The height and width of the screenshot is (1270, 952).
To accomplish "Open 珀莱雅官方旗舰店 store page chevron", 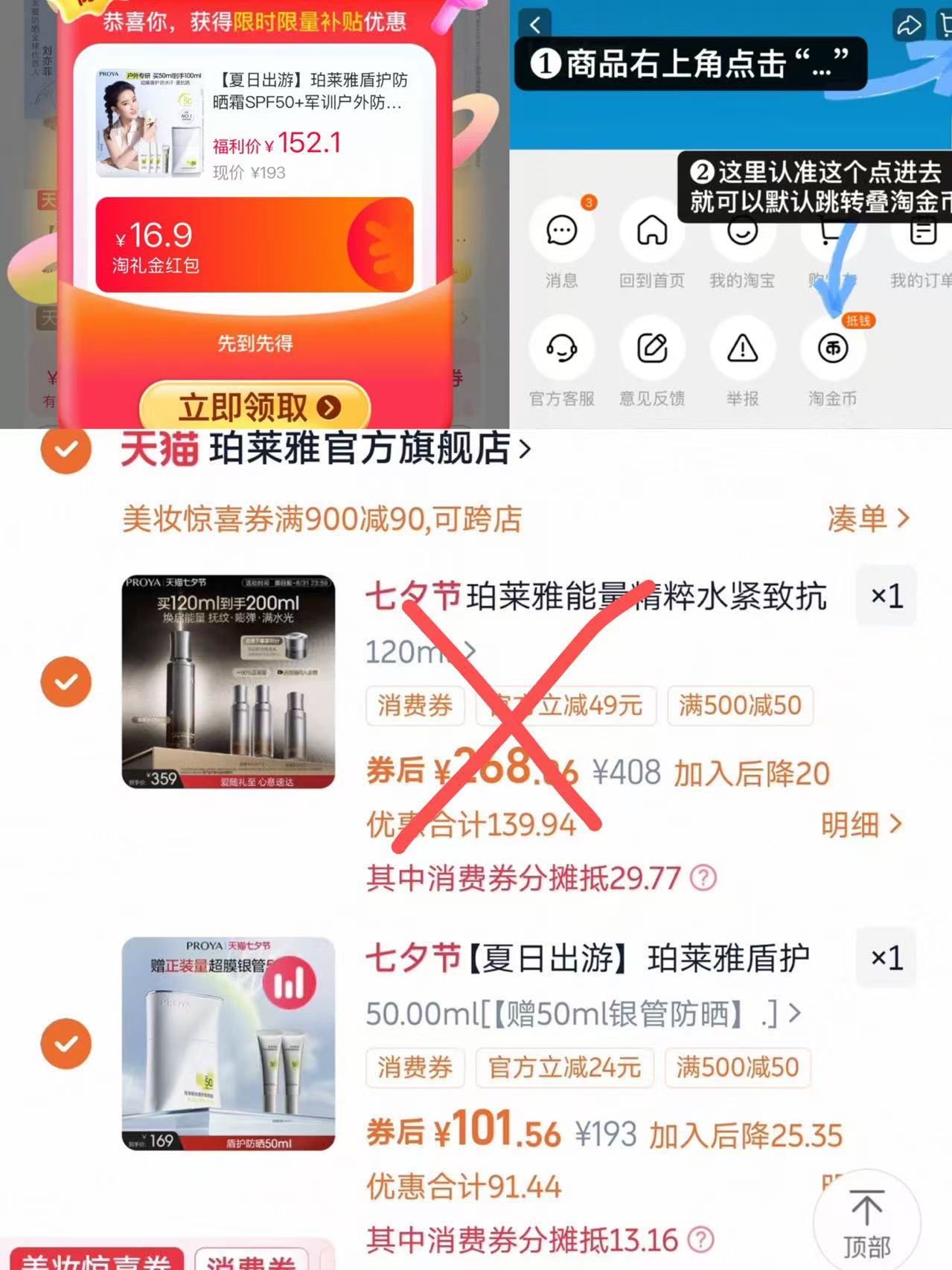I will (523, 450).
